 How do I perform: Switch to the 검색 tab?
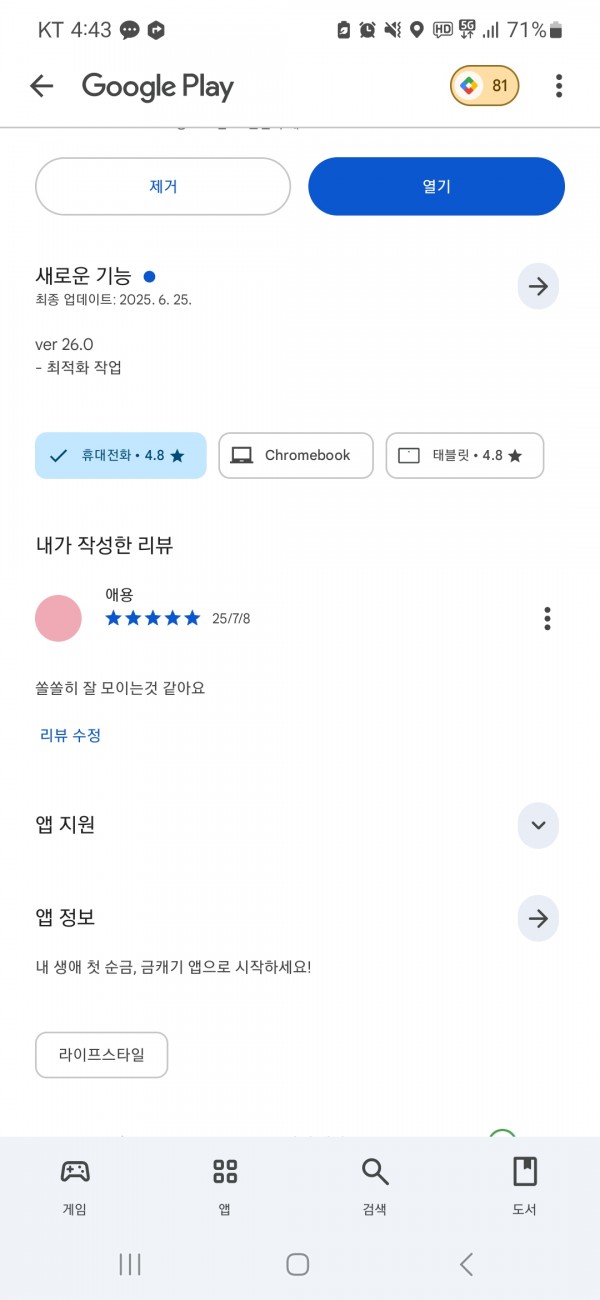coord(375,1187)
